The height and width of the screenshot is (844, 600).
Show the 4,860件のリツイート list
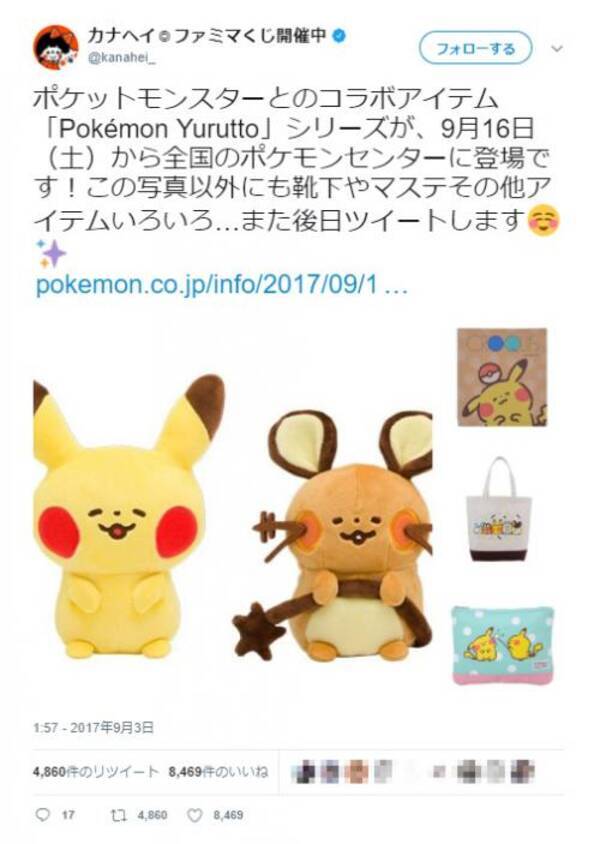pos(96,771)
